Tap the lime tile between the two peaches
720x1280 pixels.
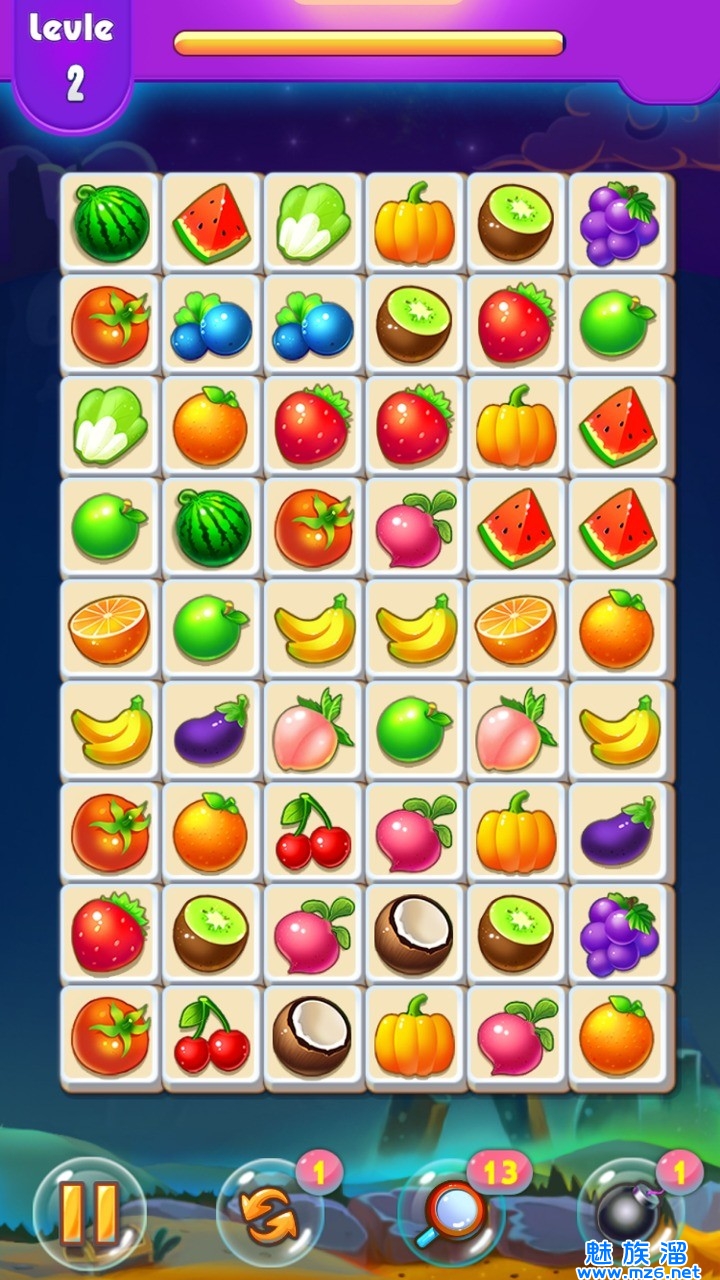(x=414, y=731)
